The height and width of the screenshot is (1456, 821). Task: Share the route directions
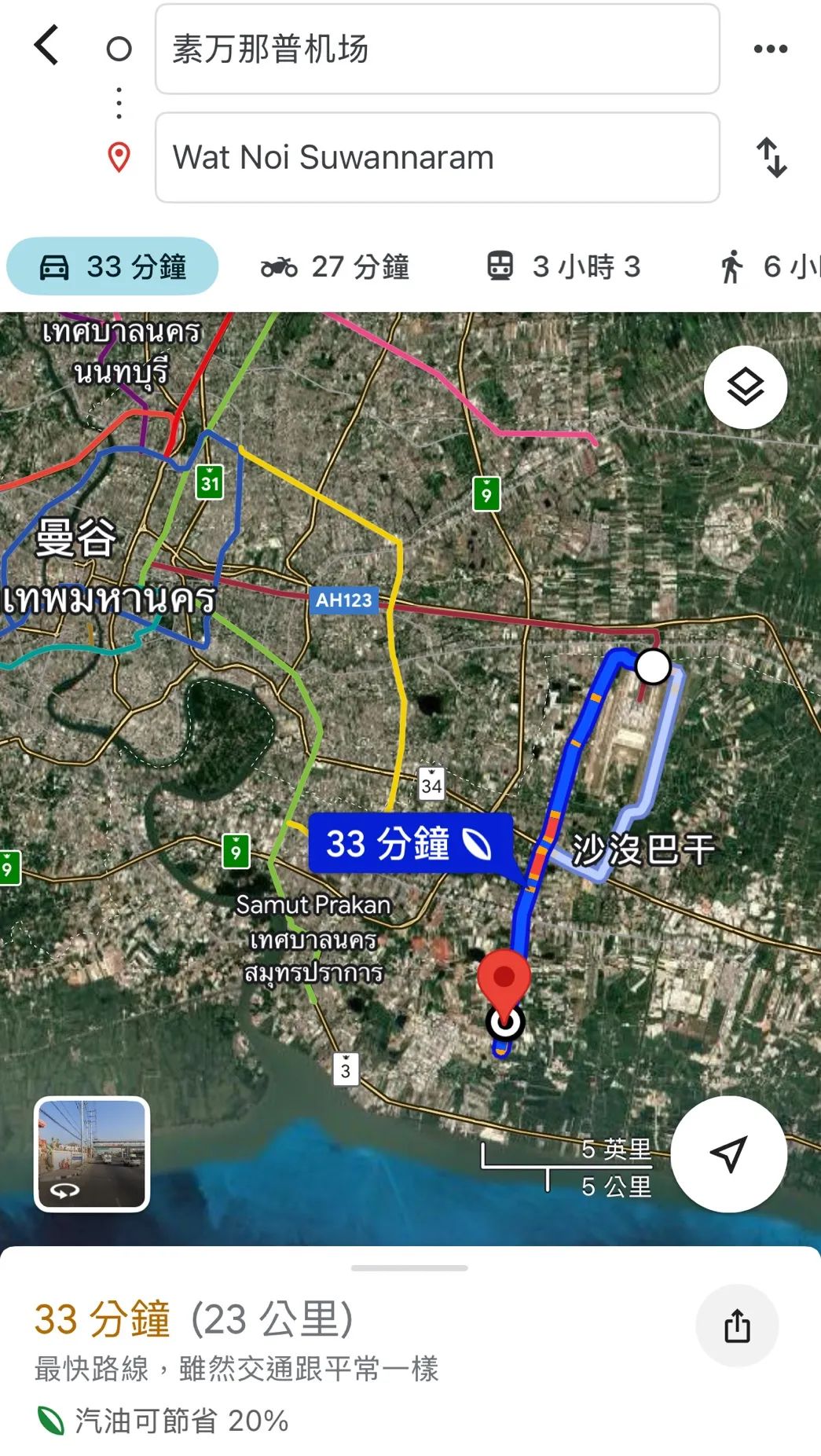(x=737, y=1326)
